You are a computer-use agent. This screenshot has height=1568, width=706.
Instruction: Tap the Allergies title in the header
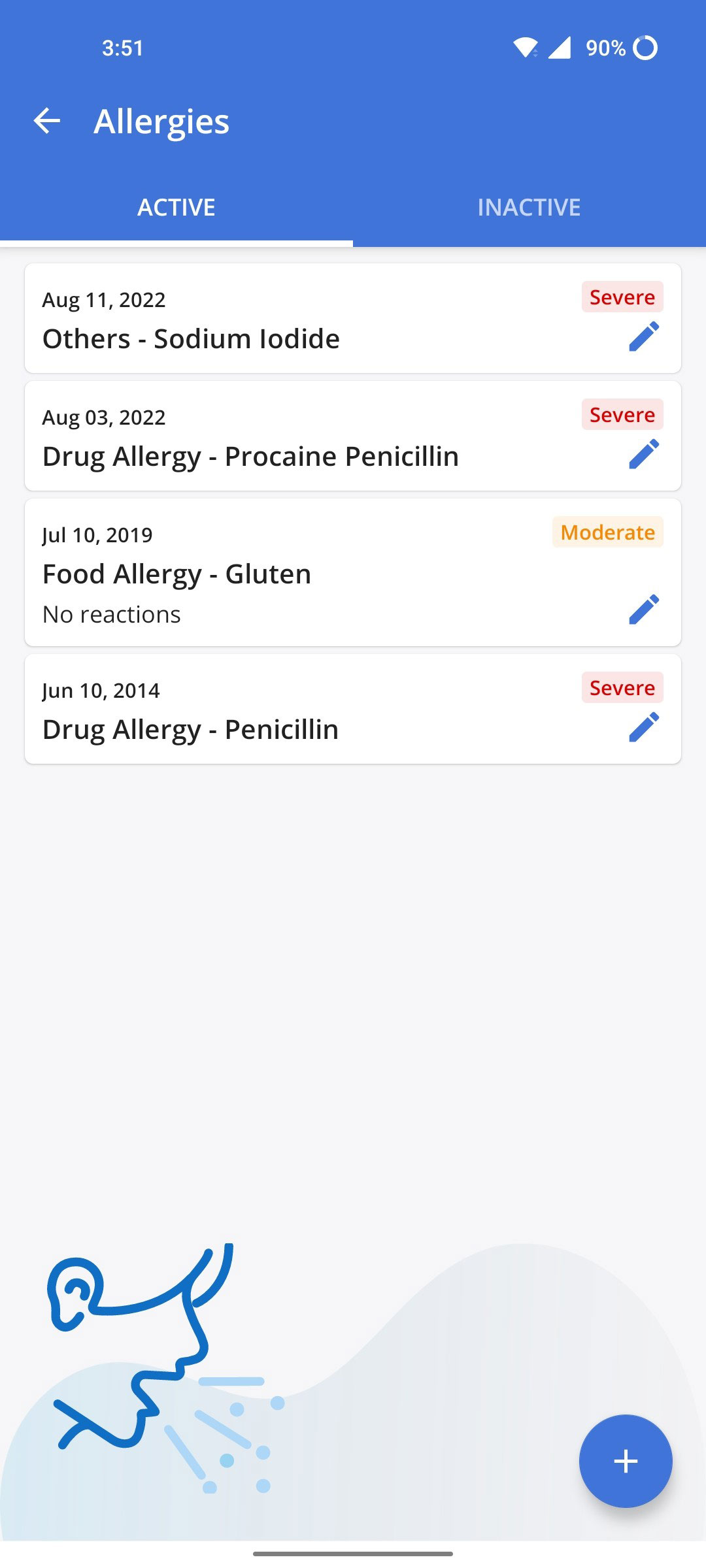tap(162, 121)
